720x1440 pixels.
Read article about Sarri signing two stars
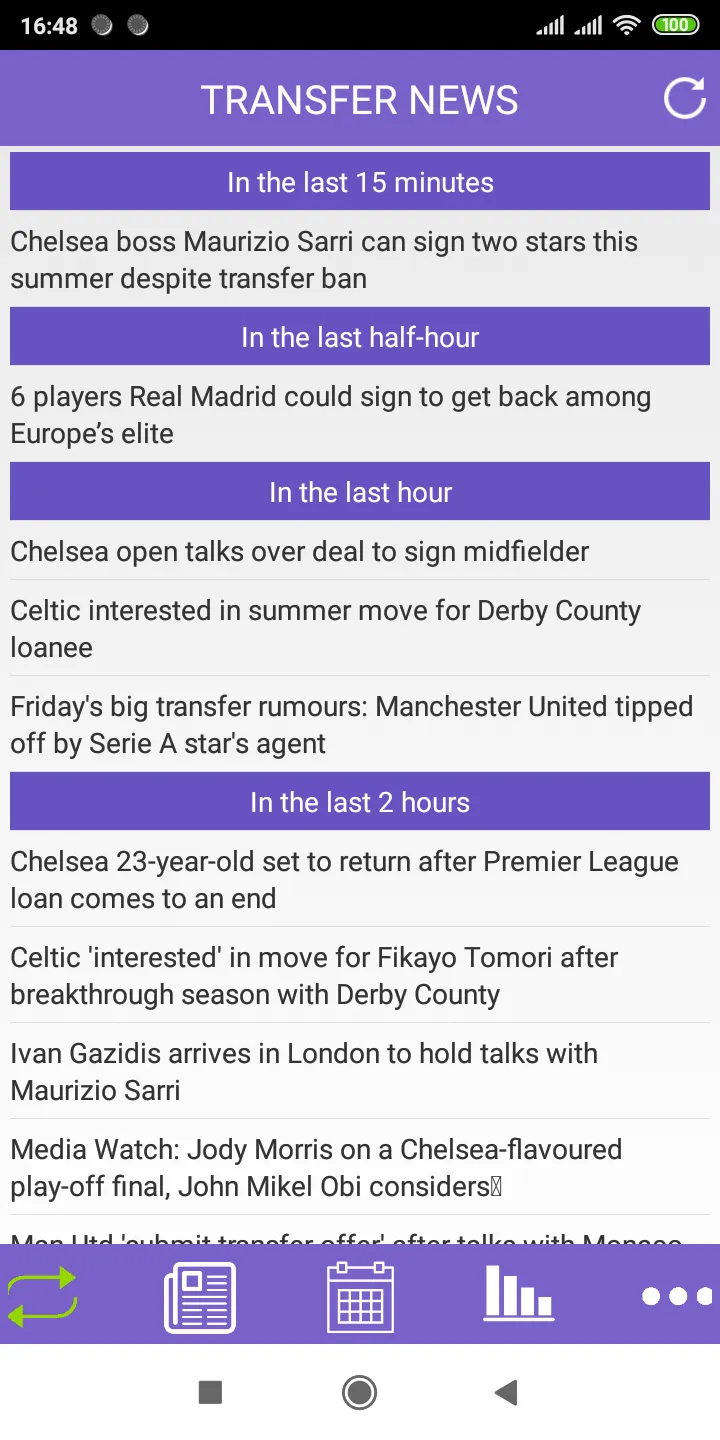[x=360, y=260]
